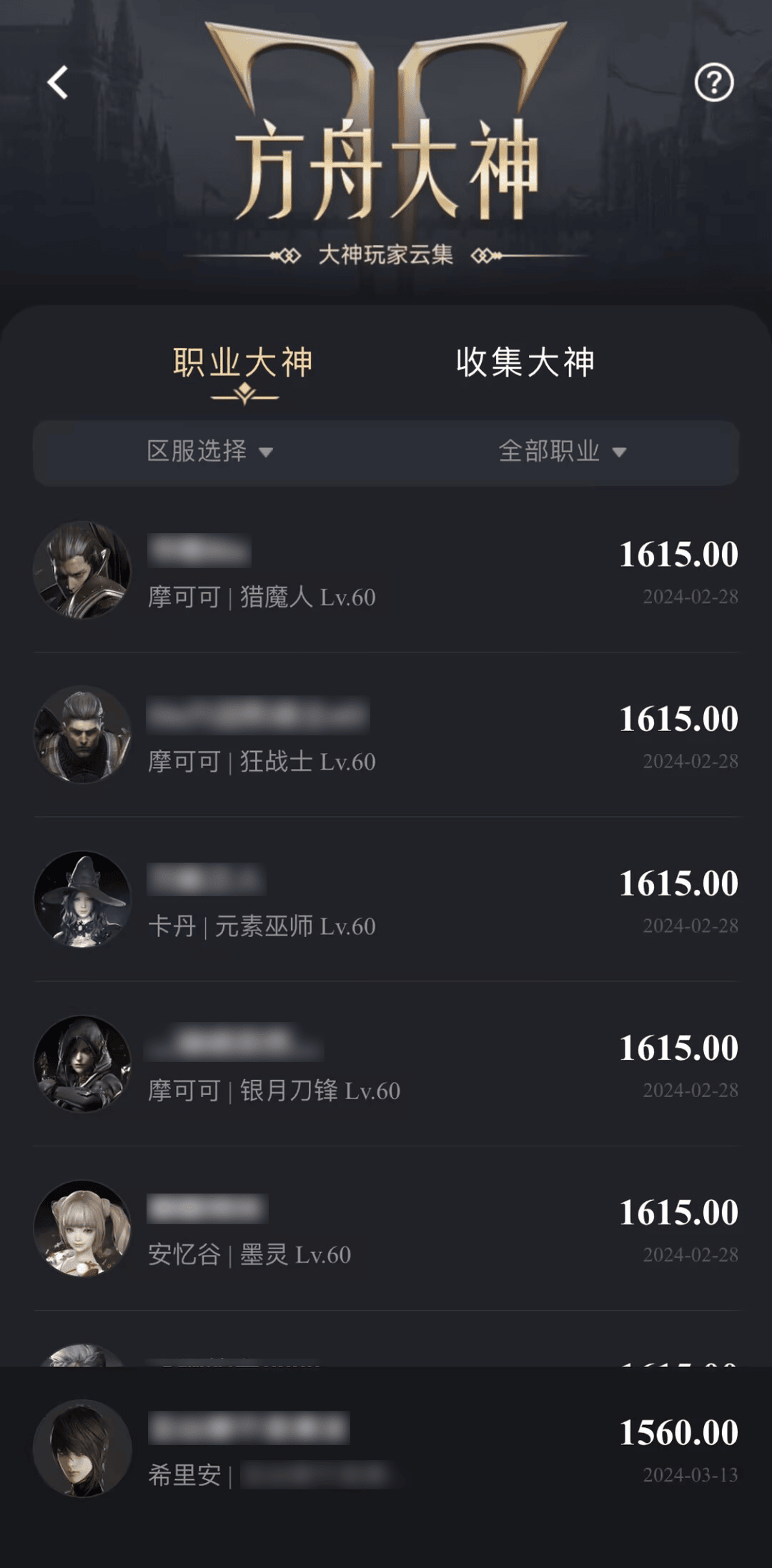Viewport: 772px width, 1568px height.
Task: Open the 银月刀锋 hooded player's avatar
Action: coord(82,1065)
